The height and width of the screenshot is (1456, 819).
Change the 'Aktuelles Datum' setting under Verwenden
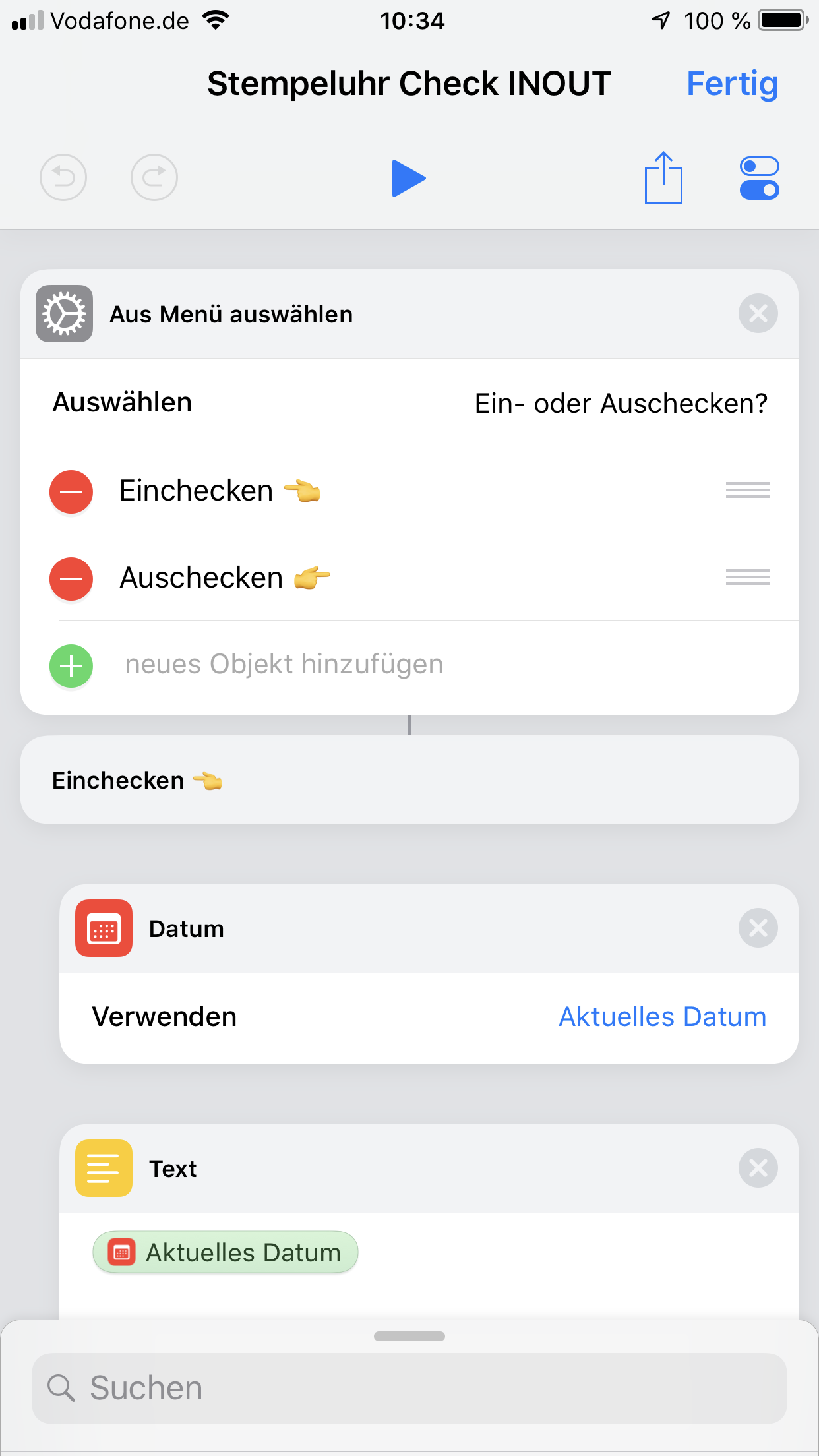point(662,1017)
